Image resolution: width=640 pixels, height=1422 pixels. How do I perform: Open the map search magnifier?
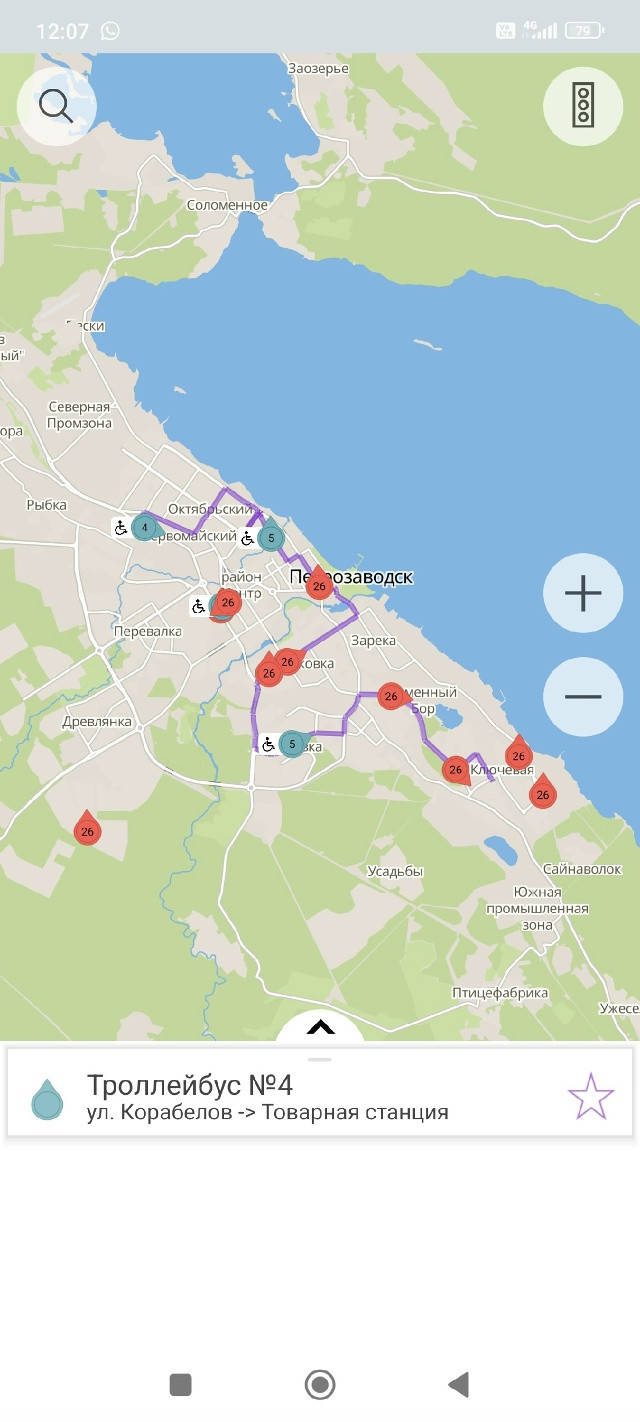tap(56, 106)
